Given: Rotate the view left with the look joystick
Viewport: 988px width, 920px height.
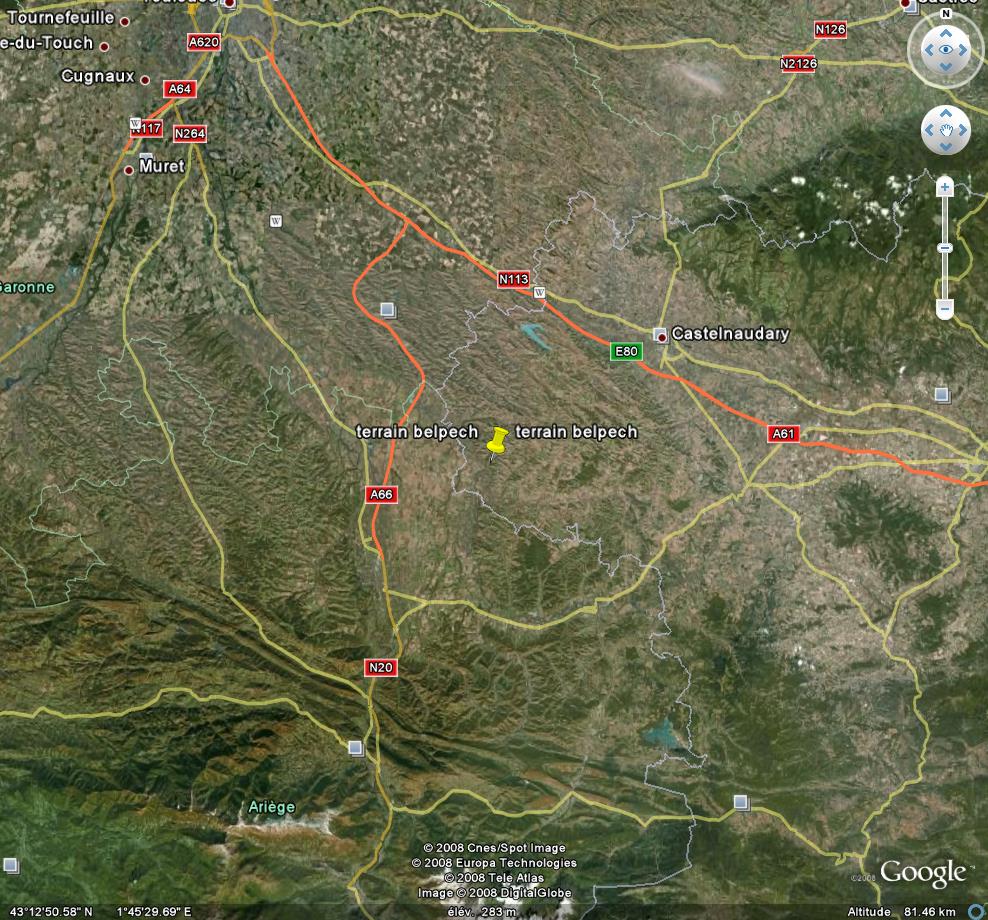Looking at the screenshot, I should pos(928,50).
